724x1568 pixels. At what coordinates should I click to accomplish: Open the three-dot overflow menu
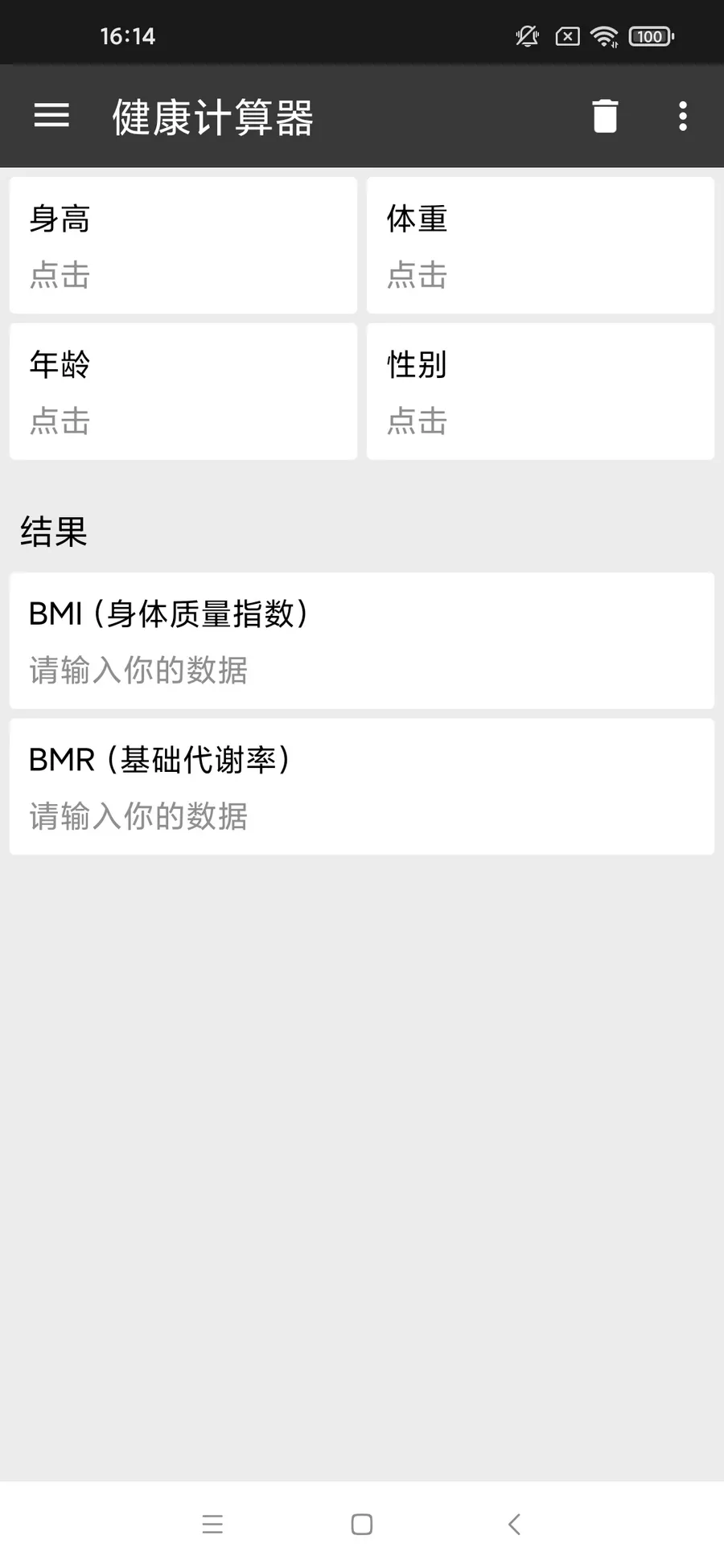(682, 116)
